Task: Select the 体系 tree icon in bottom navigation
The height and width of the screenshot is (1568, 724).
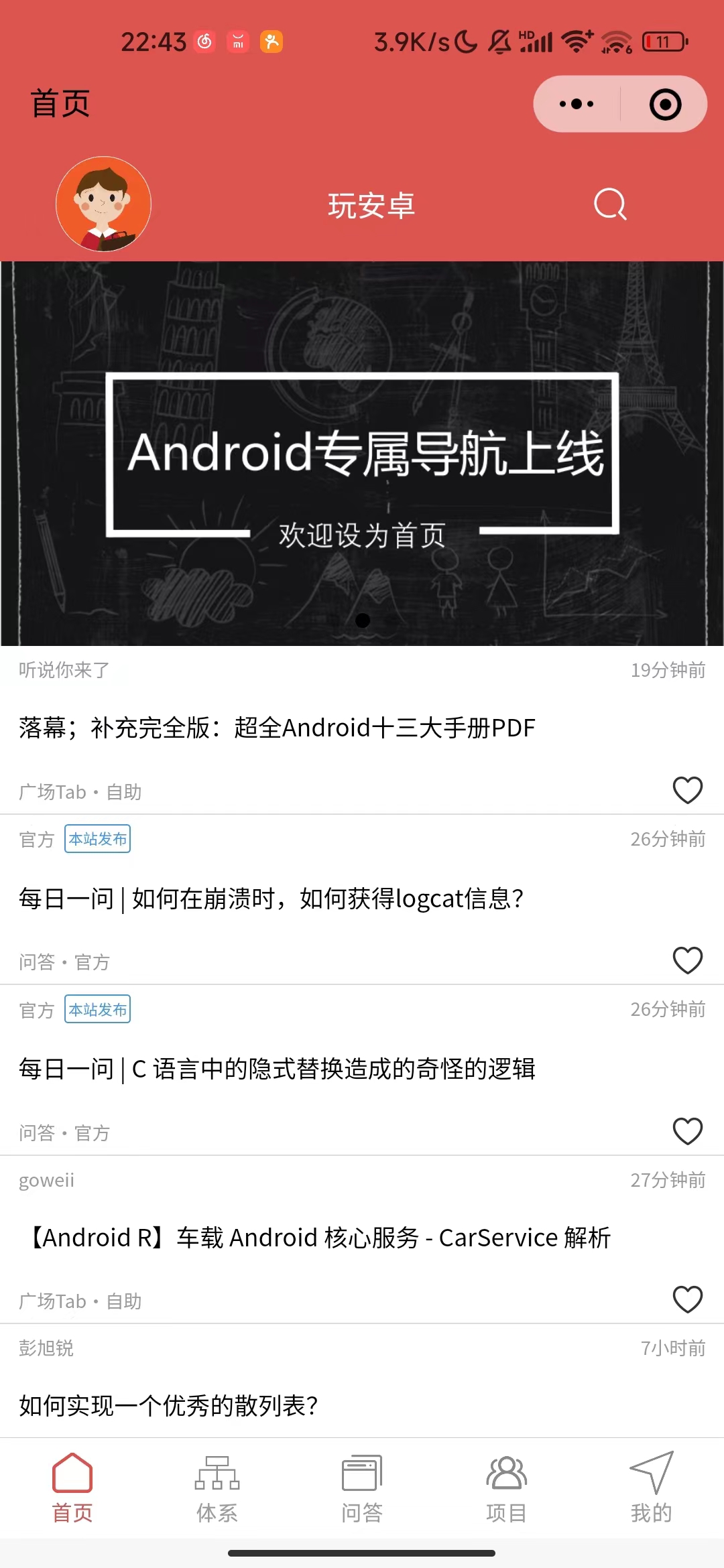Action: pos(217,1480)
